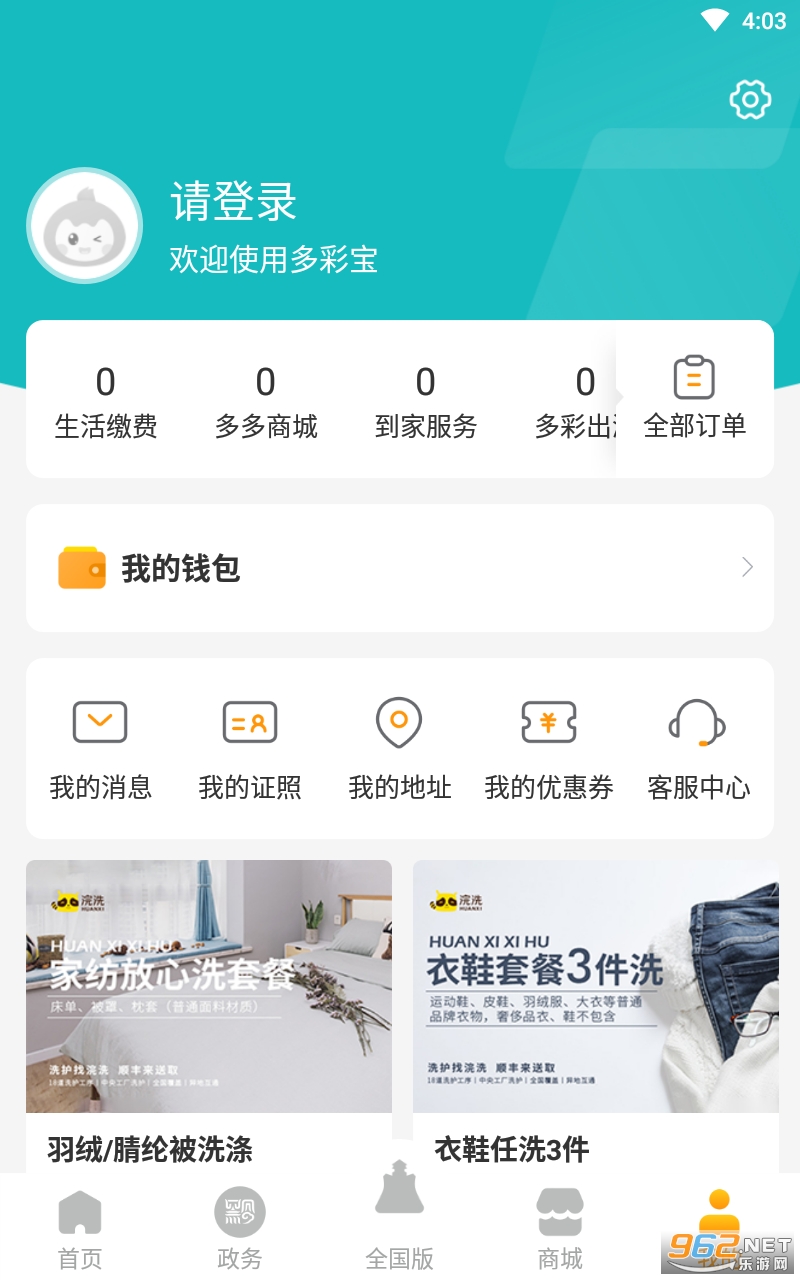View 多多商城 orders
Image resolution: width=800 pixels, height=1280 pixels.
[266, 401]
